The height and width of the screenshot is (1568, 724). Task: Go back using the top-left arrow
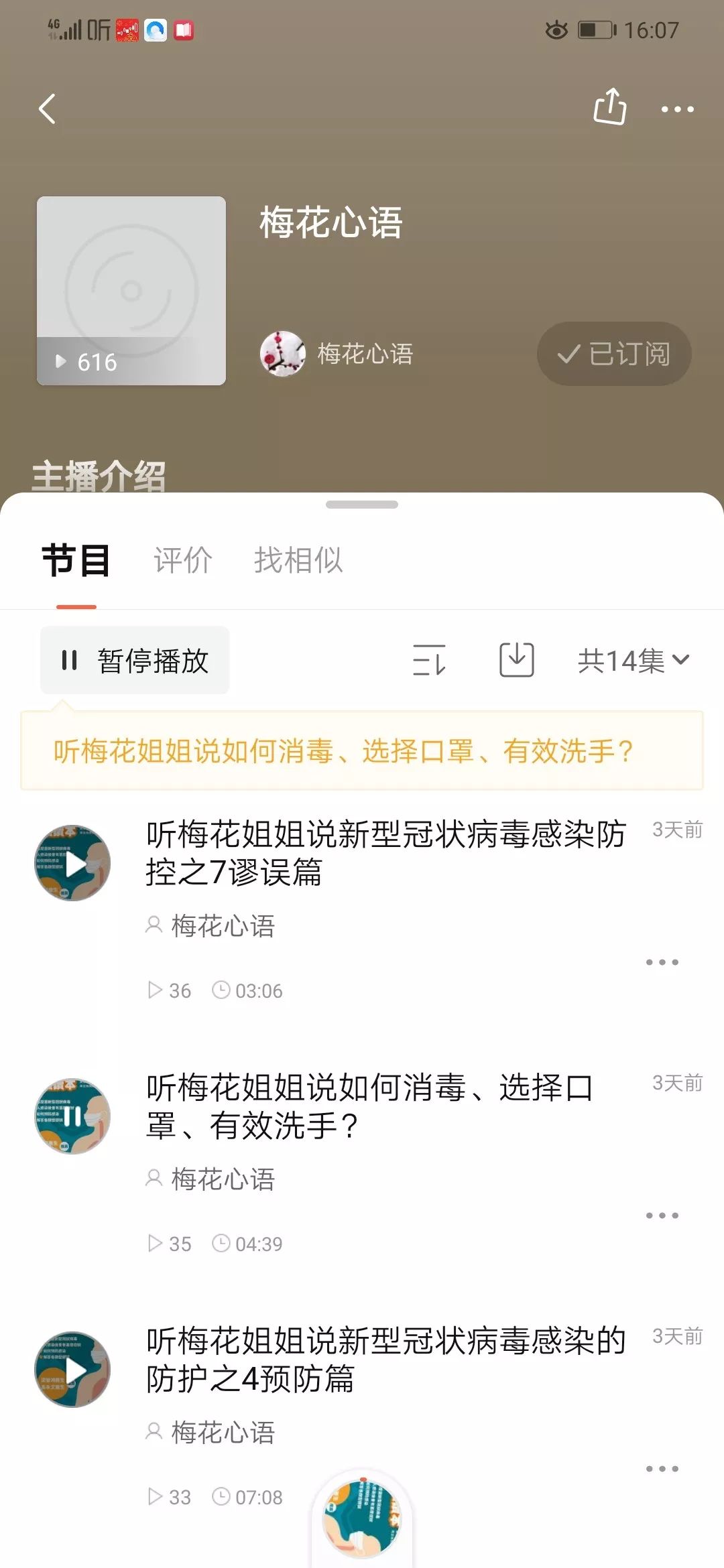click(47, 109)
